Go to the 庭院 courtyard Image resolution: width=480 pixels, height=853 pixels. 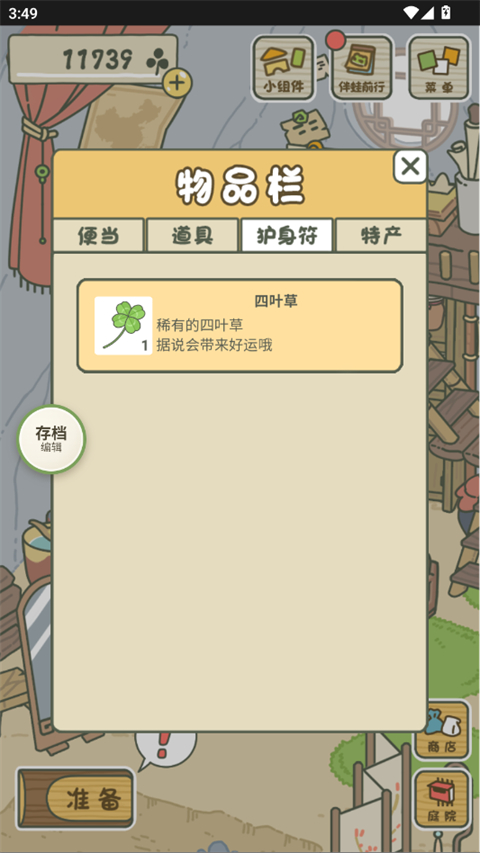(442, 799)
